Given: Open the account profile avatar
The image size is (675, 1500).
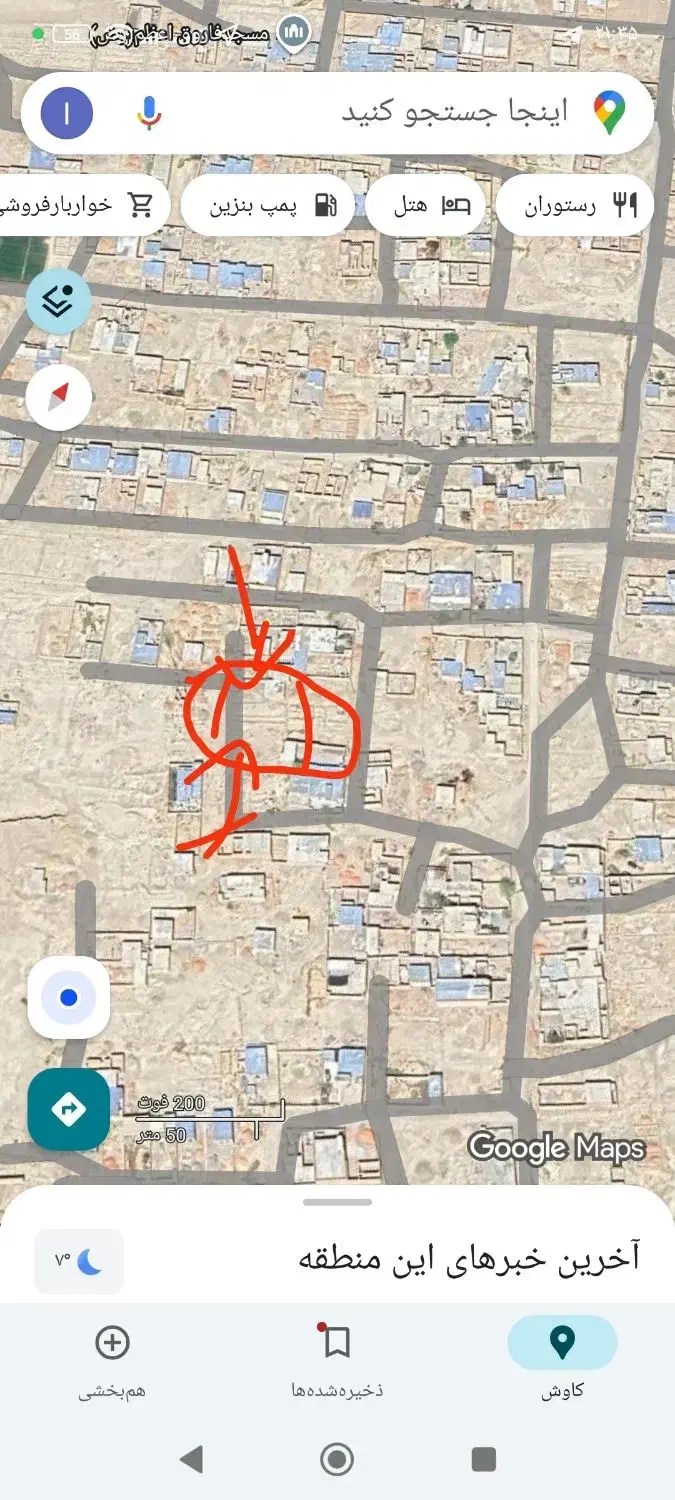Looking at the screenshot, I should (67, 113).
